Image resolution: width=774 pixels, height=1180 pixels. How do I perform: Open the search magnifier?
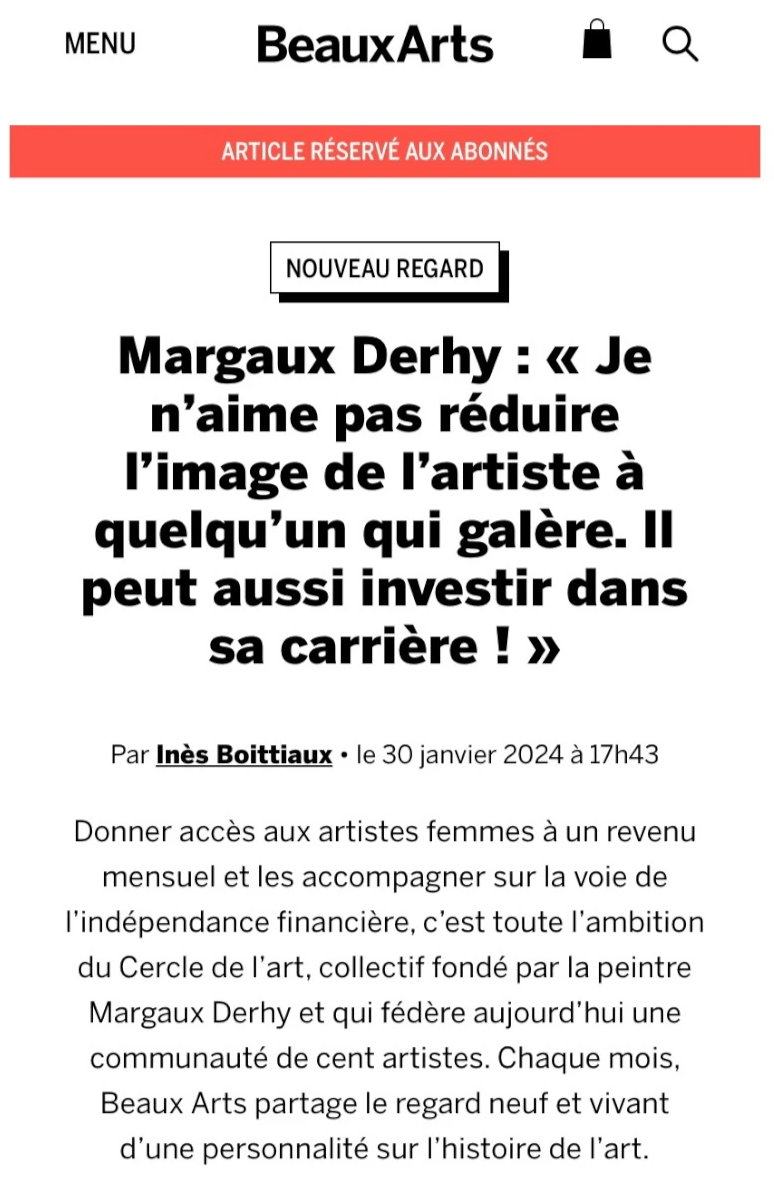[680, 44]
